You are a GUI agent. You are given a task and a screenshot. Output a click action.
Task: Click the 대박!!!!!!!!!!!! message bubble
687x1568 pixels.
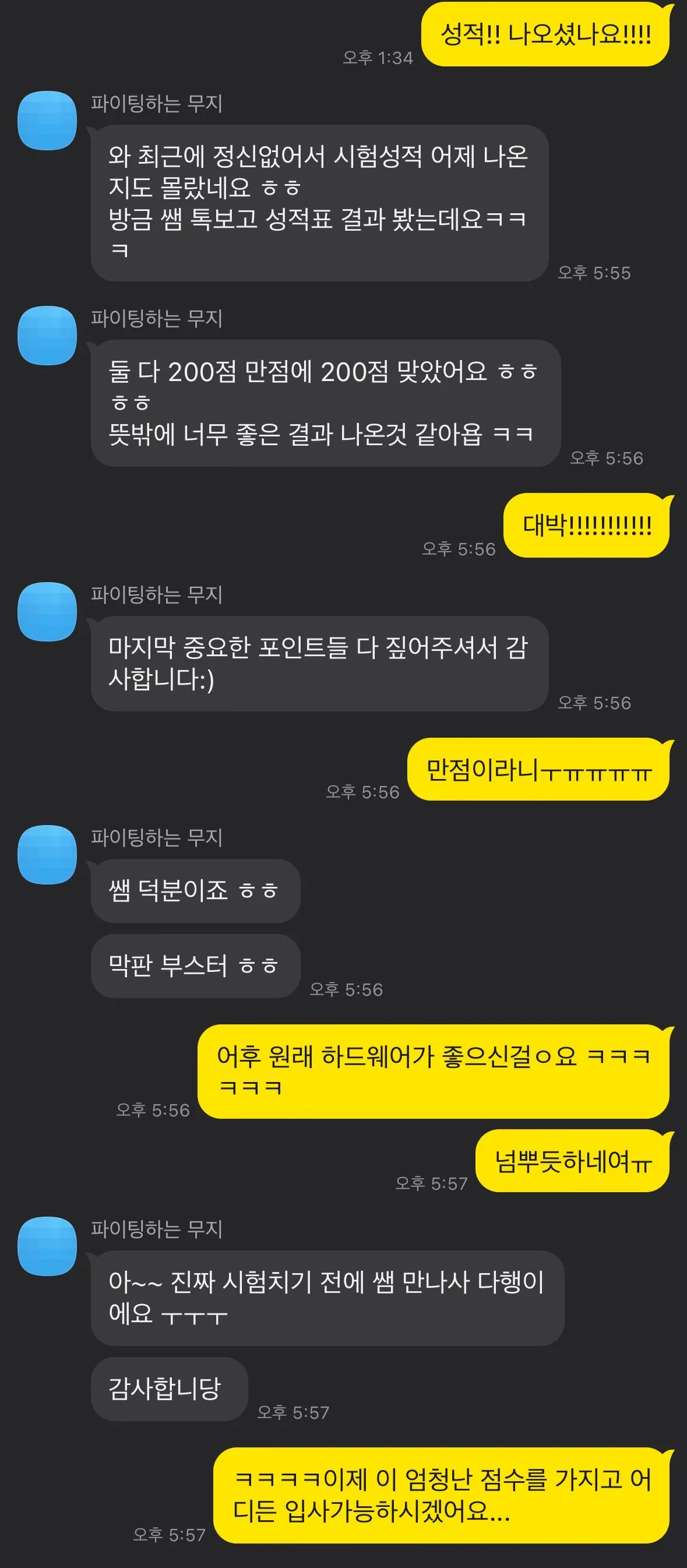coord(587,524)
